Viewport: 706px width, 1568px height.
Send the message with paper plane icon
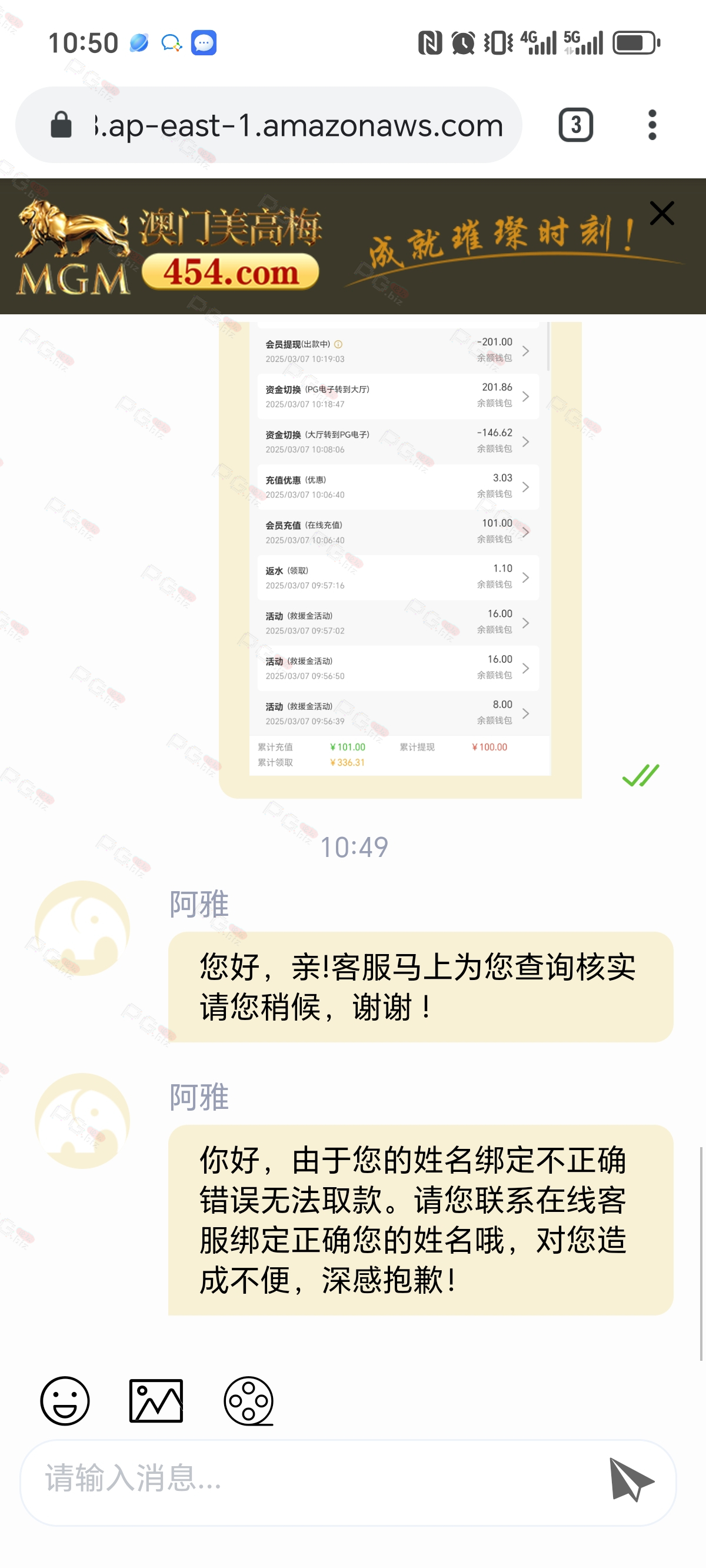[x=632, y=1480]
